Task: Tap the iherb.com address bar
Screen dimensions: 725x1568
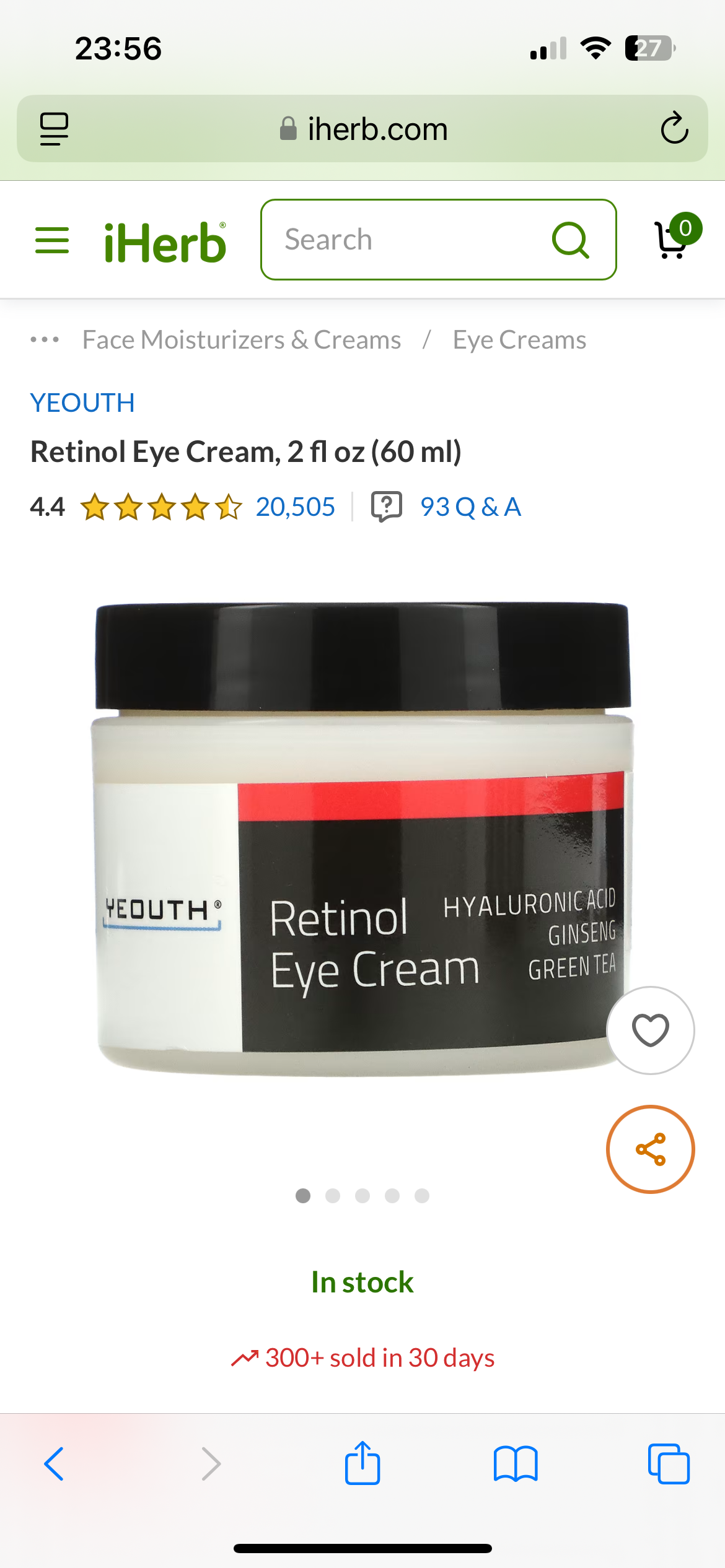Action: pos(362,129)
